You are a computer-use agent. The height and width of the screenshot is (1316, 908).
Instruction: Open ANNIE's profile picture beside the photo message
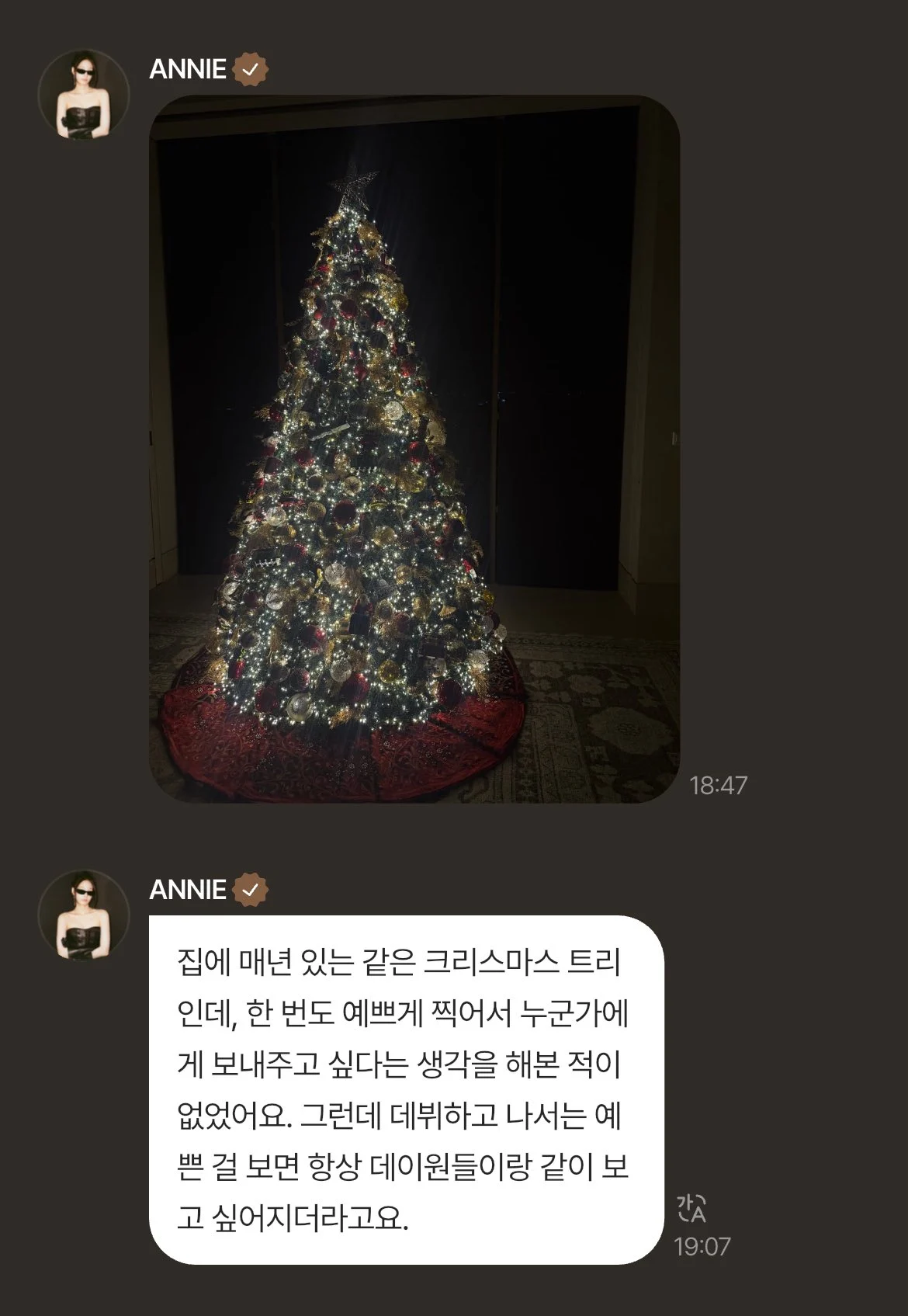click(83, 95)
